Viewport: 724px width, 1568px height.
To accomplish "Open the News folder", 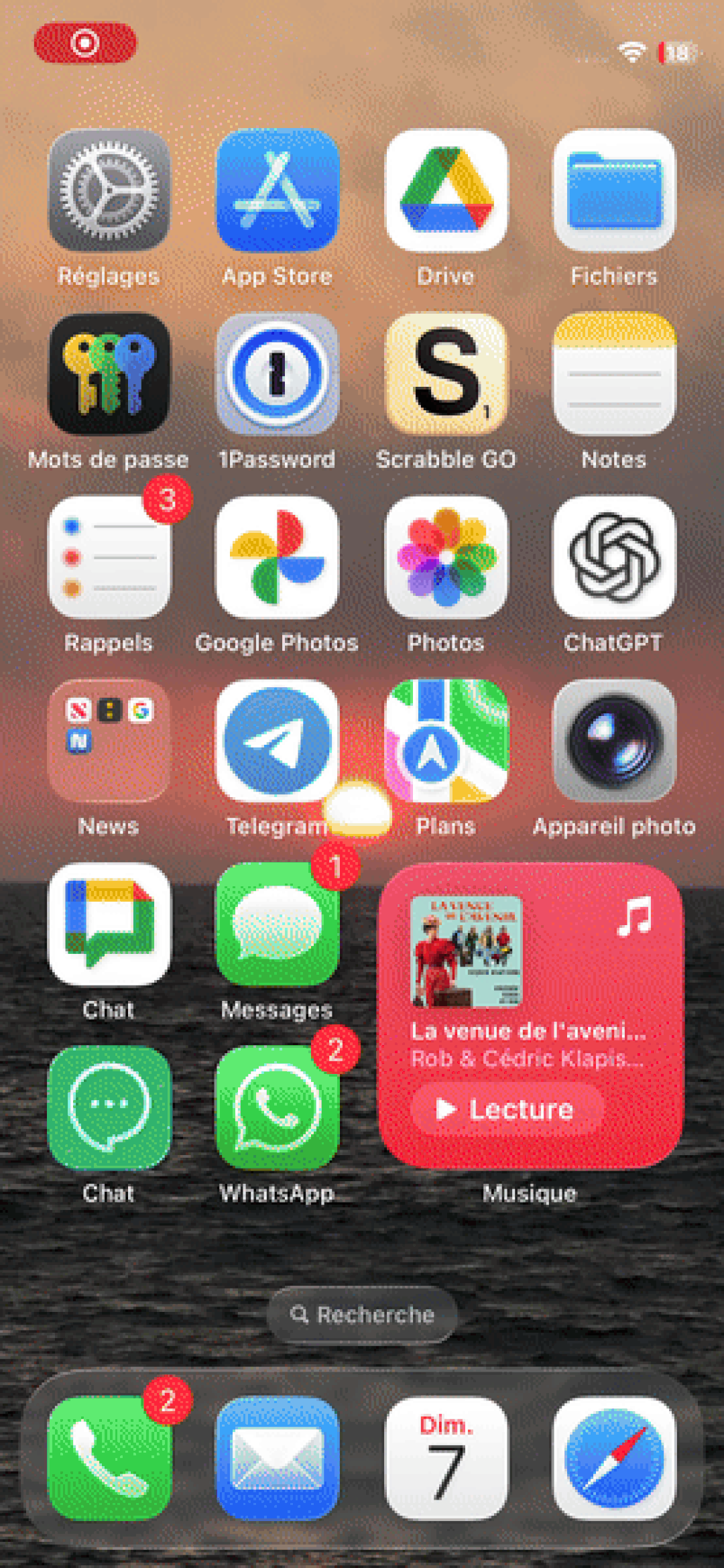I will [109, 741].
